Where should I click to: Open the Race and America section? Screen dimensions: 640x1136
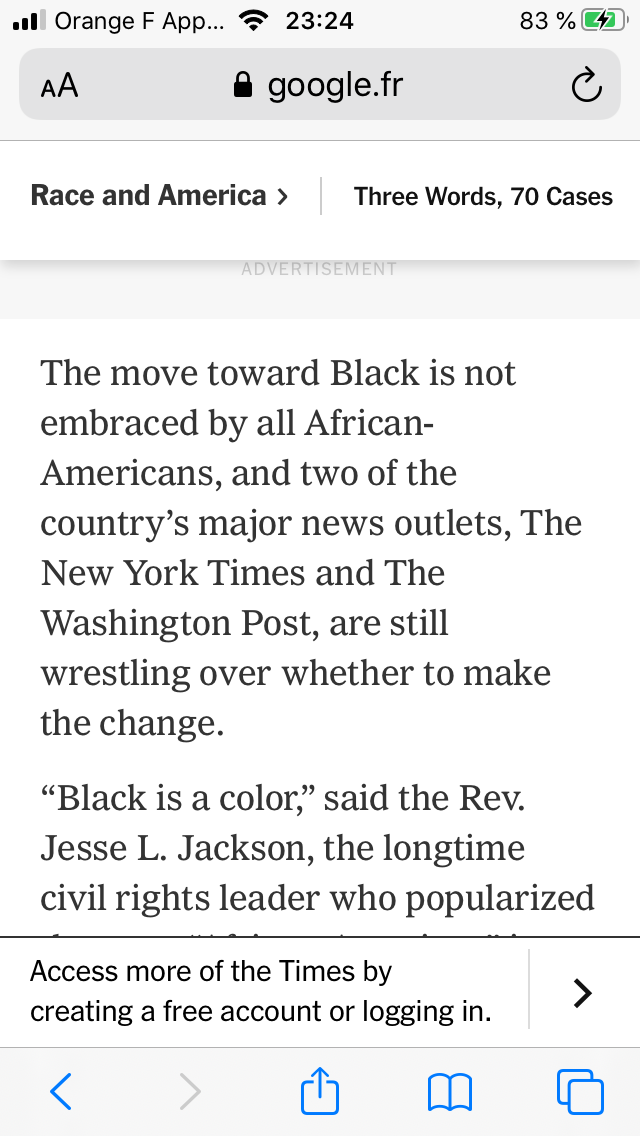click(160, 196)
